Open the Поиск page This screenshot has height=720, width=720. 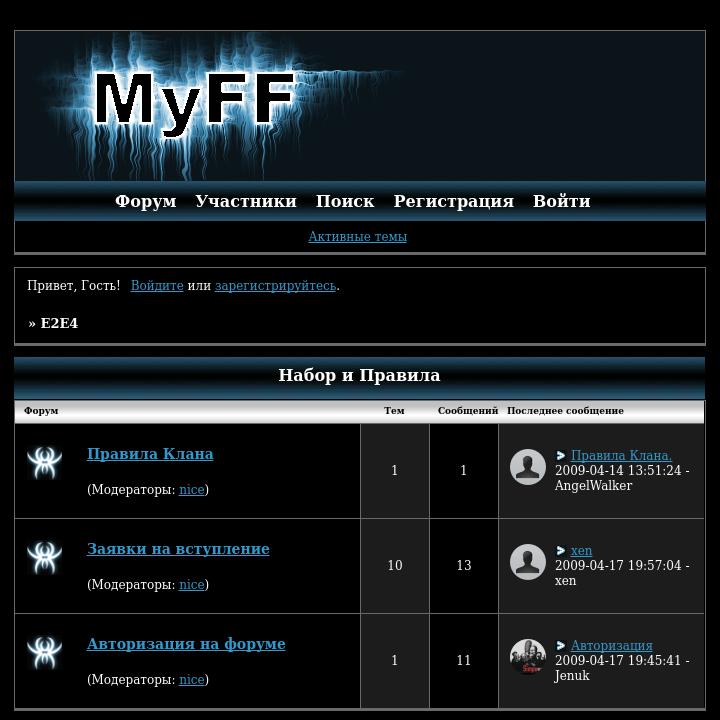[345, 201]
